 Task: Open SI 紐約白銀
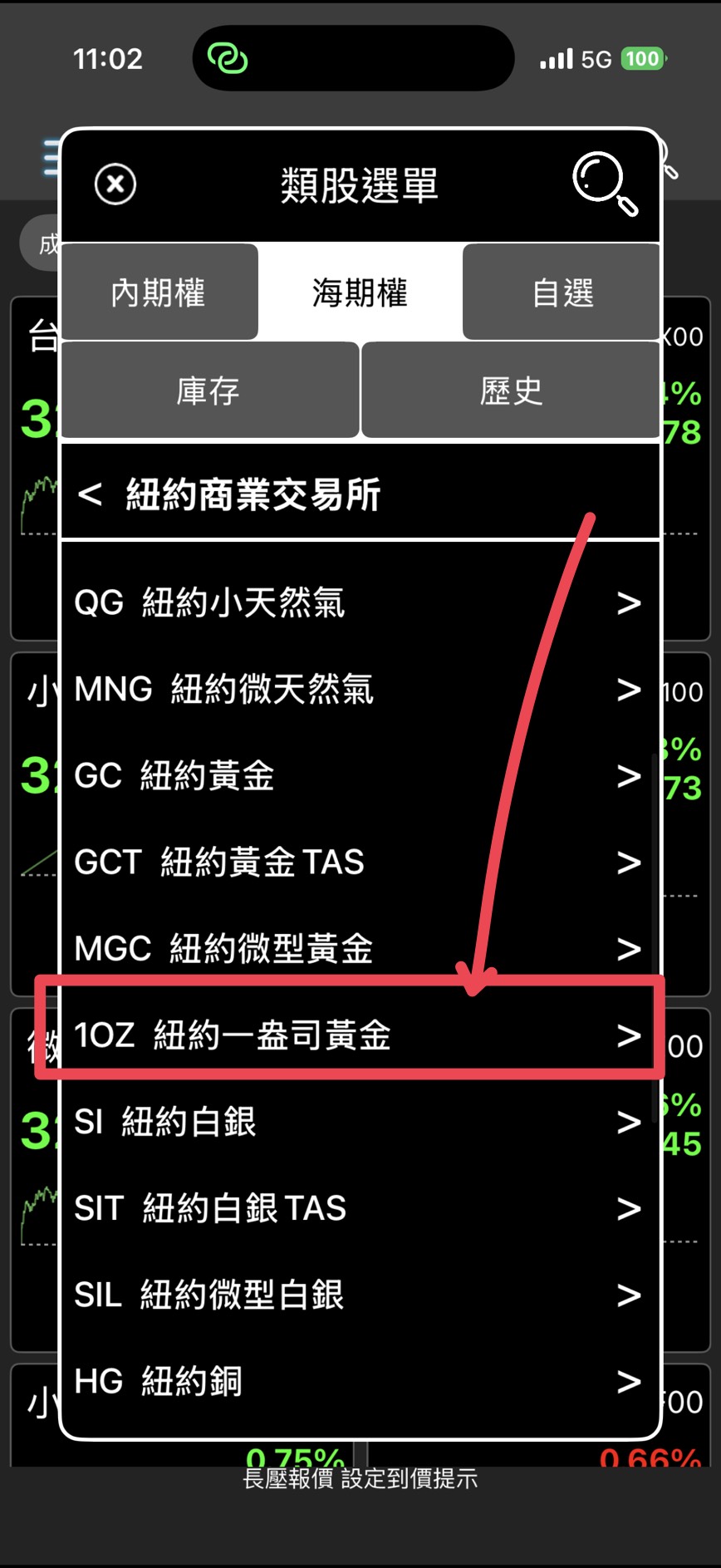pos(359,1122)
